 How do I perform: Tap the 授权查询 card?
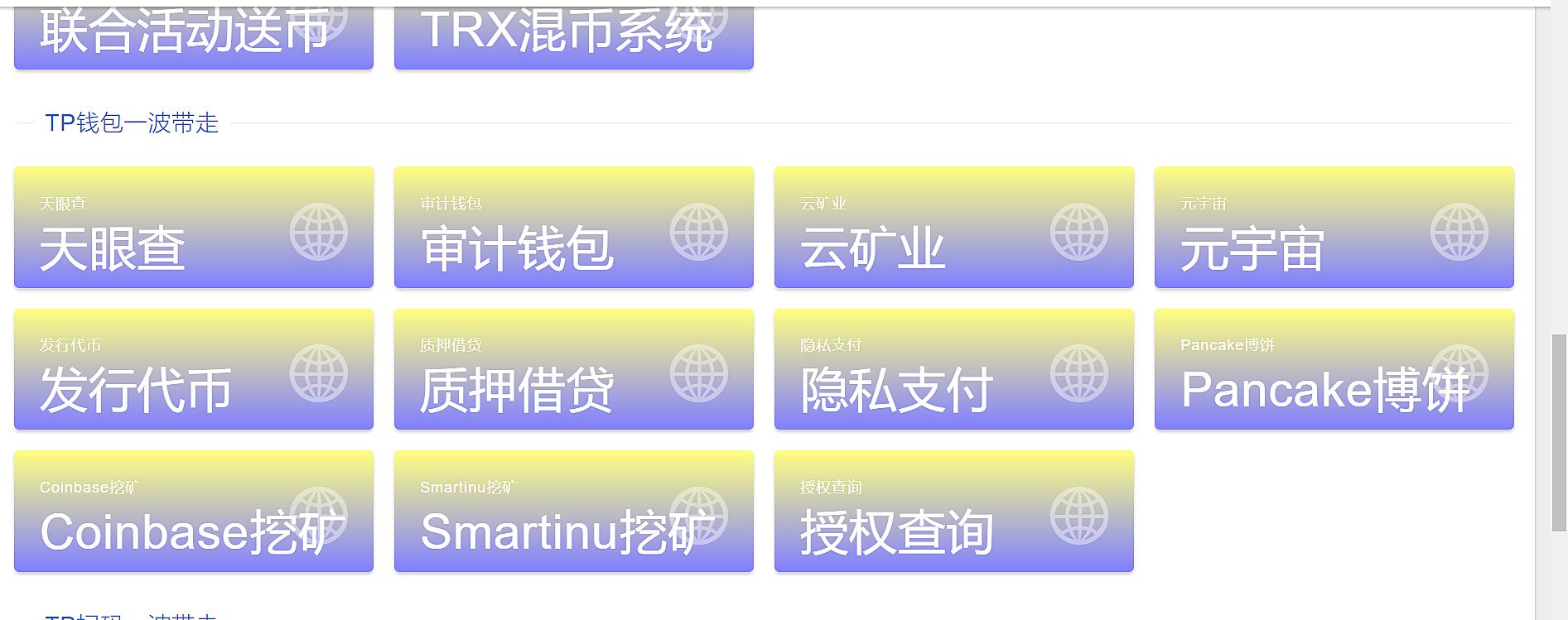pyautogui.click(x=953, y=511)
